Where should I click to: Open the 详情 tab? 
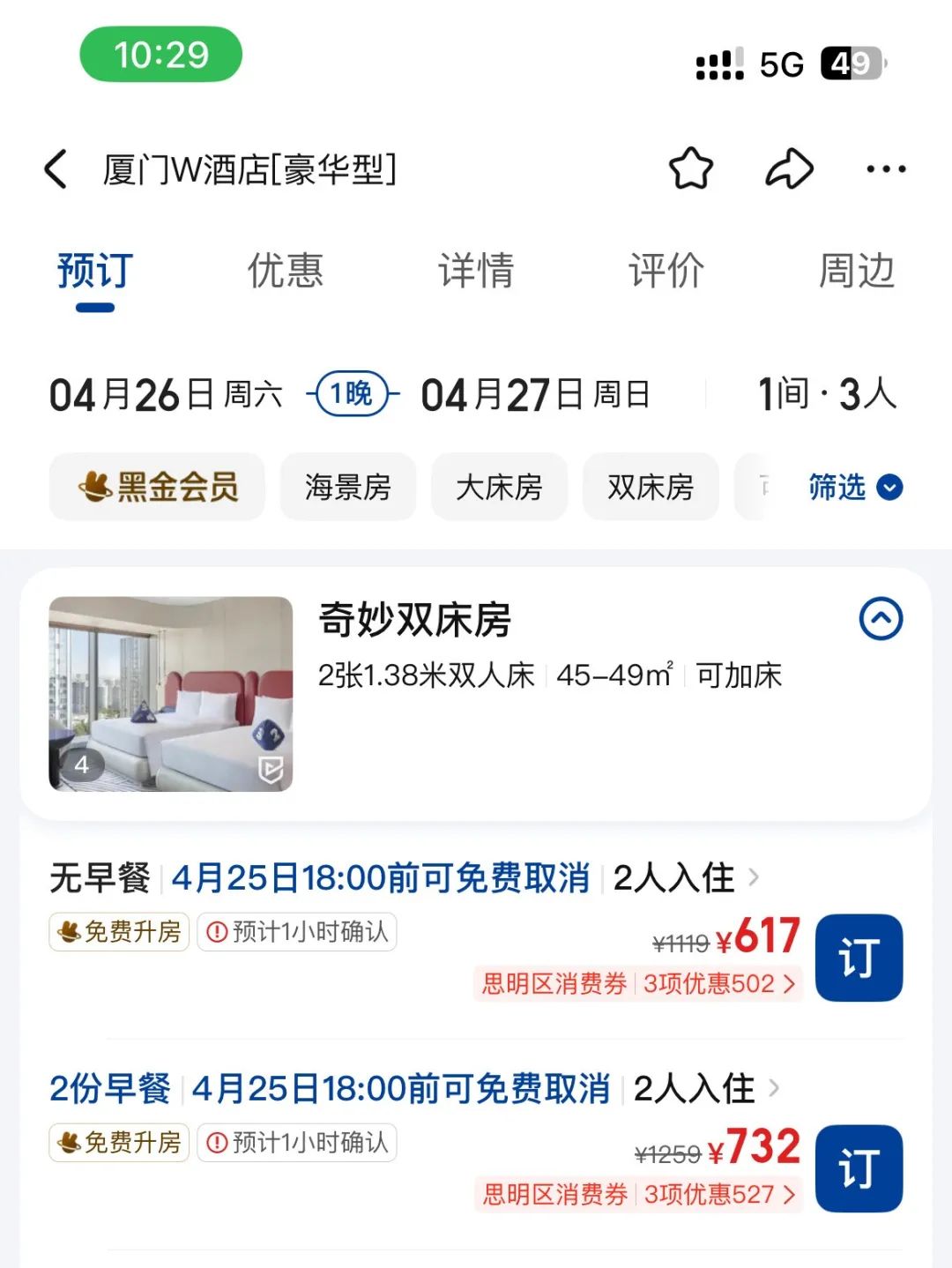476,271
